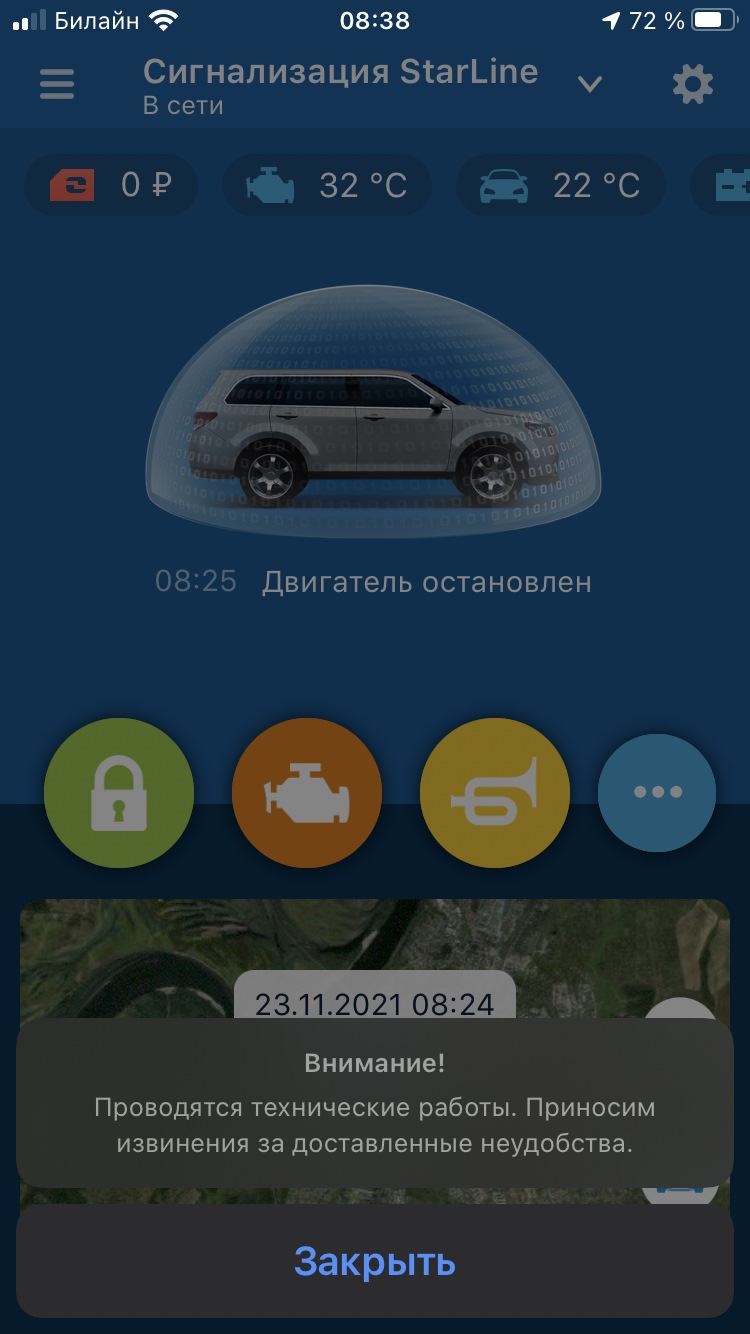
Task: Show more commands via the three dots
Action: coord(657,793)
